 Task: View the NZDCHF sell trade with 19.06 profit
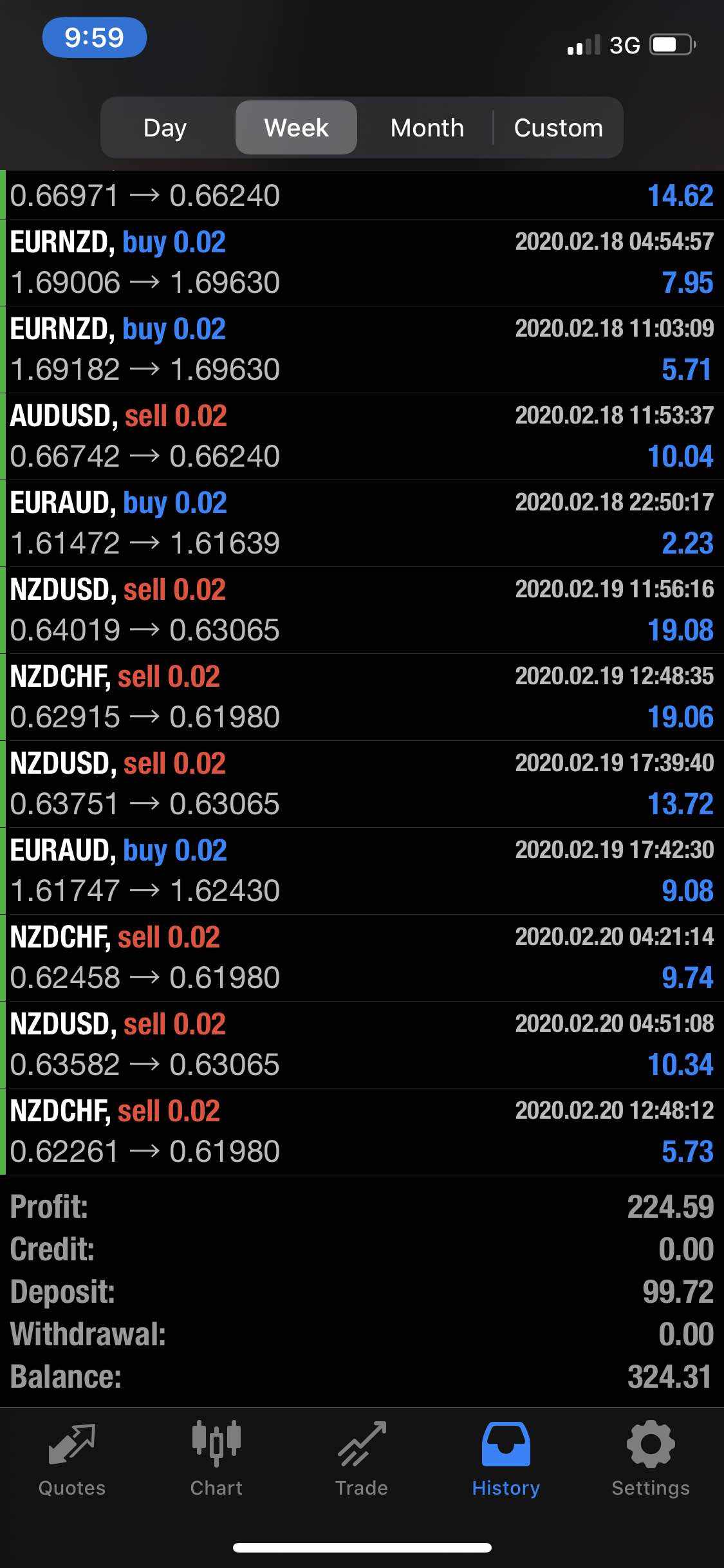(362, 697)
